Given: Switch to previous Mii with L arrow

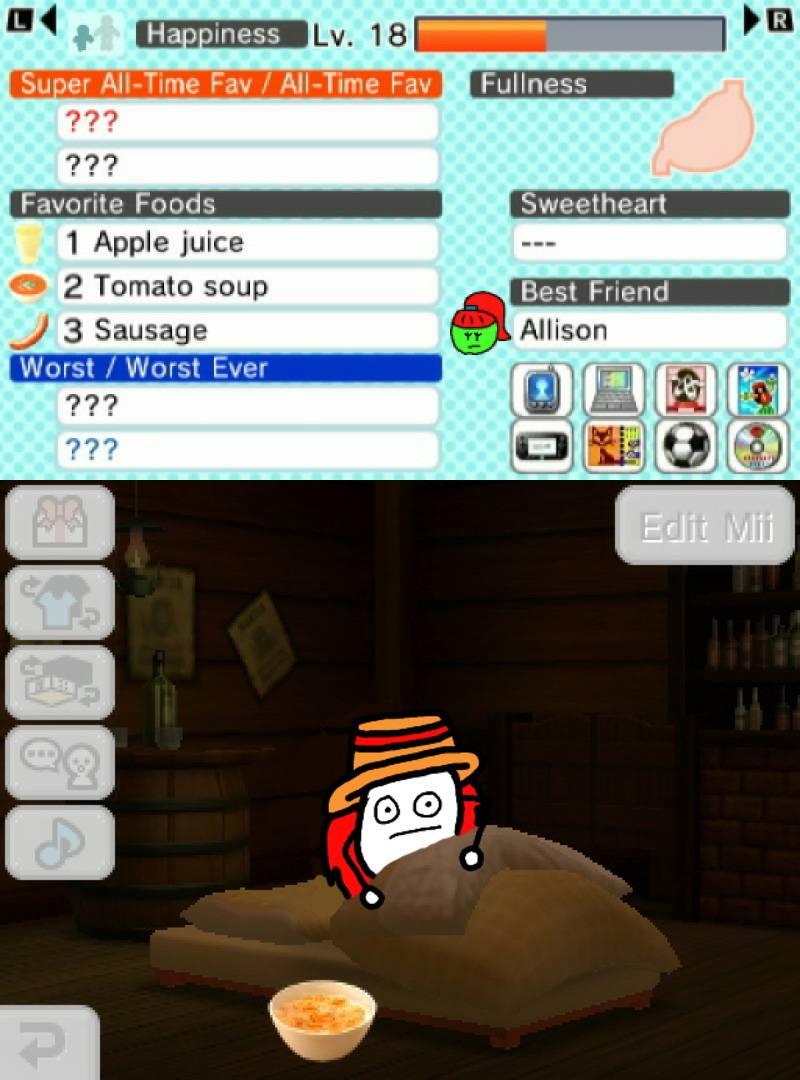Looking at the screenshot, I should 30,18.
